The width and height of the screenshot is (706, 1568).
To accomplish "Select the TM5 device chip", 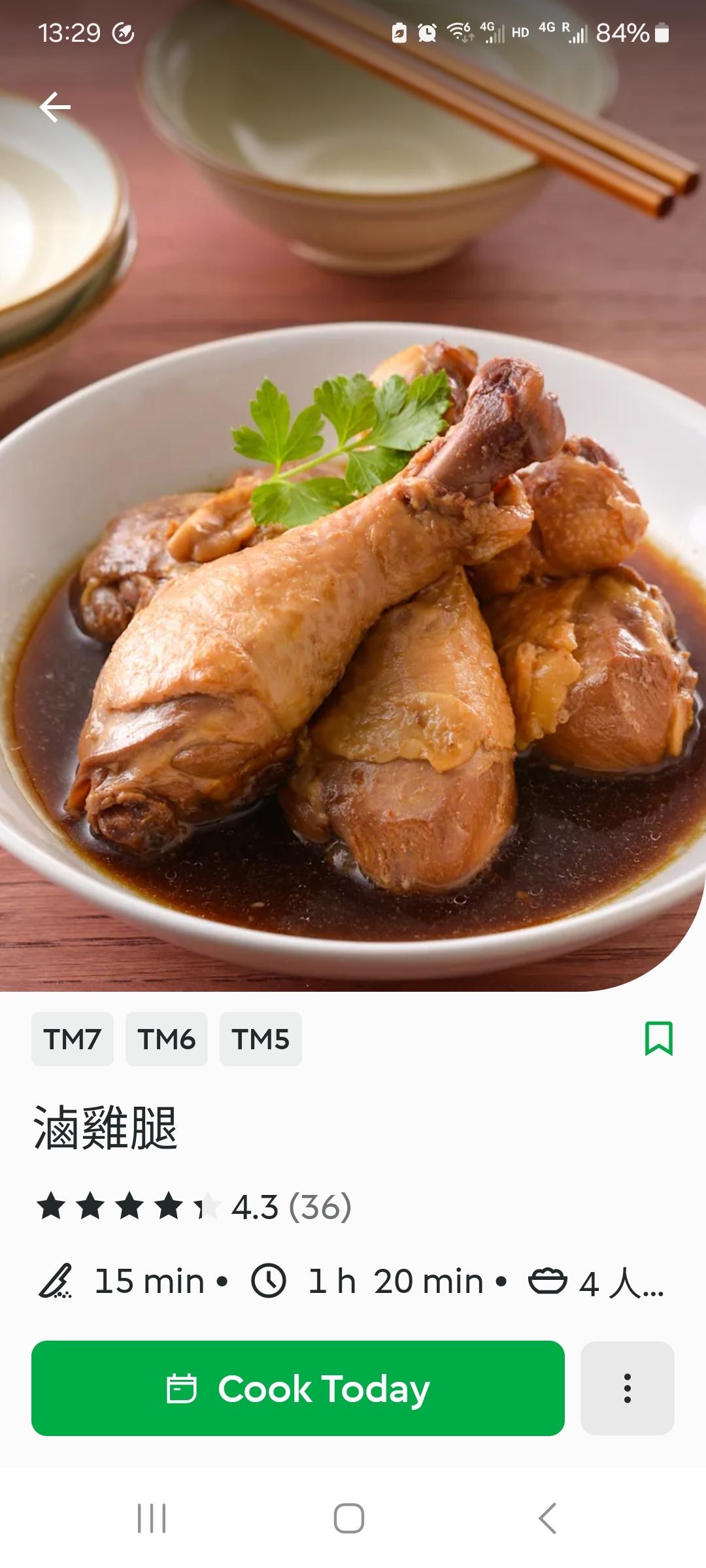I will tap(260, 1039).
